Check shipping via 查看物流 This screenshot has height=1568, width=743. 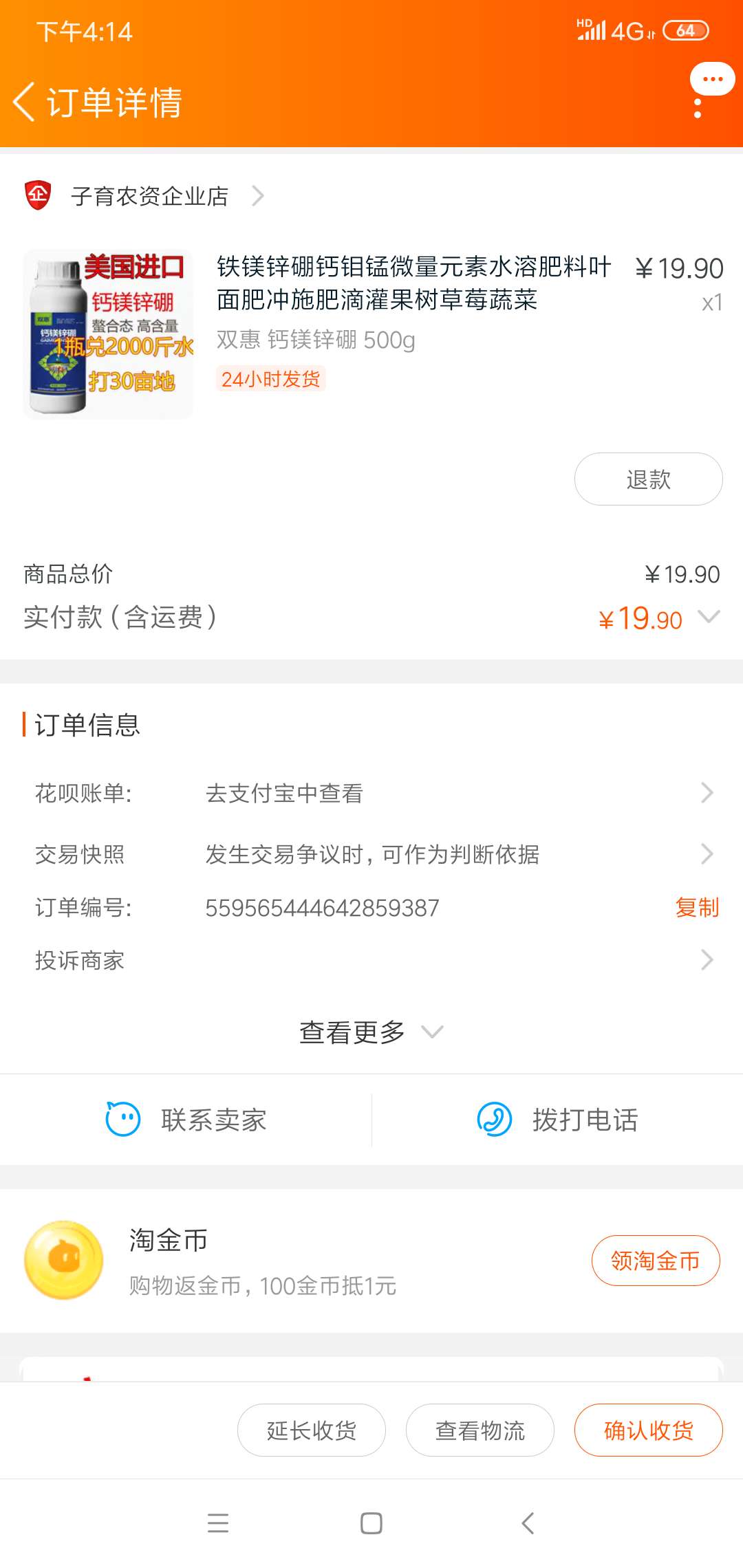click(480, 1430)
